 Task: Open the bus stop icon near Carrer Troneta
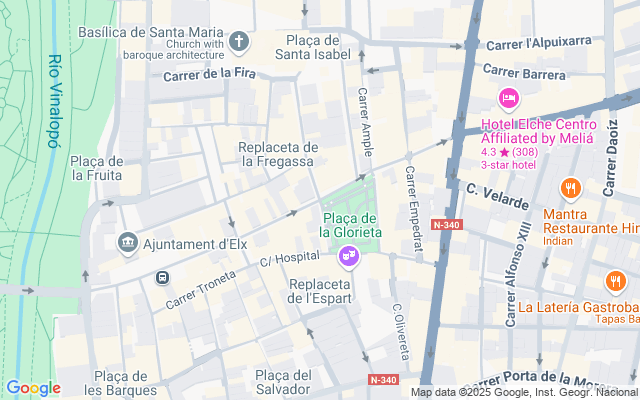click(162, 277)
